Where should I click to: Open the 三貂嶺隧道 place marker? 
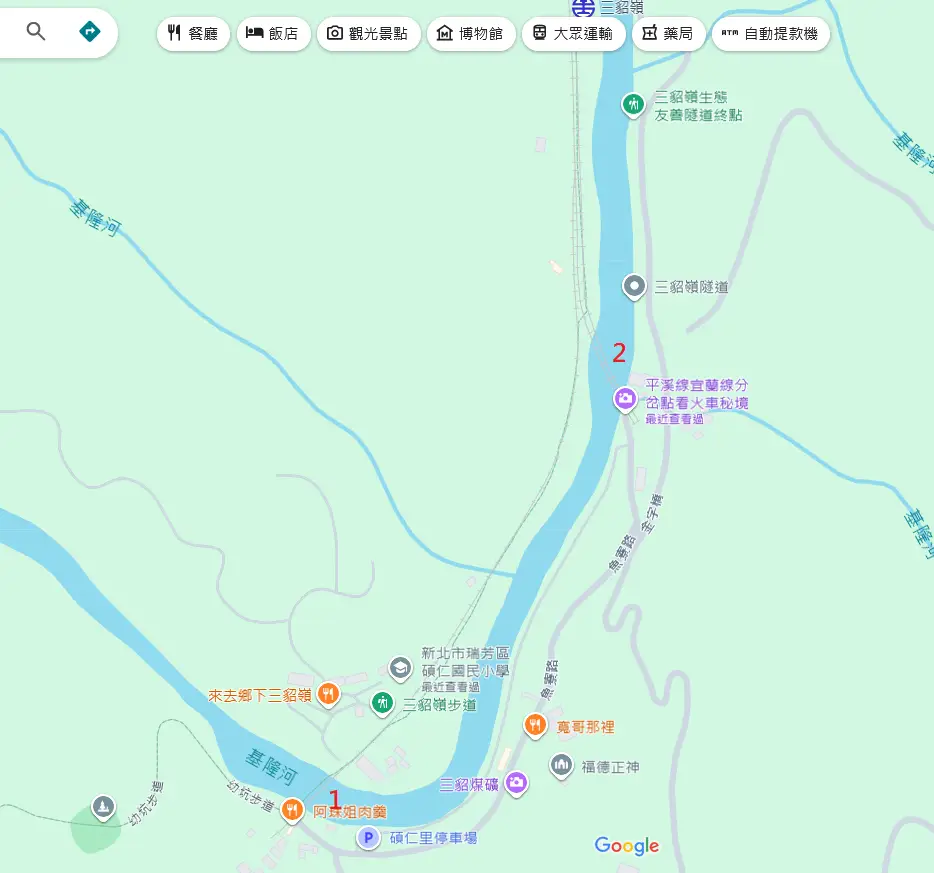tap(633, 286)
